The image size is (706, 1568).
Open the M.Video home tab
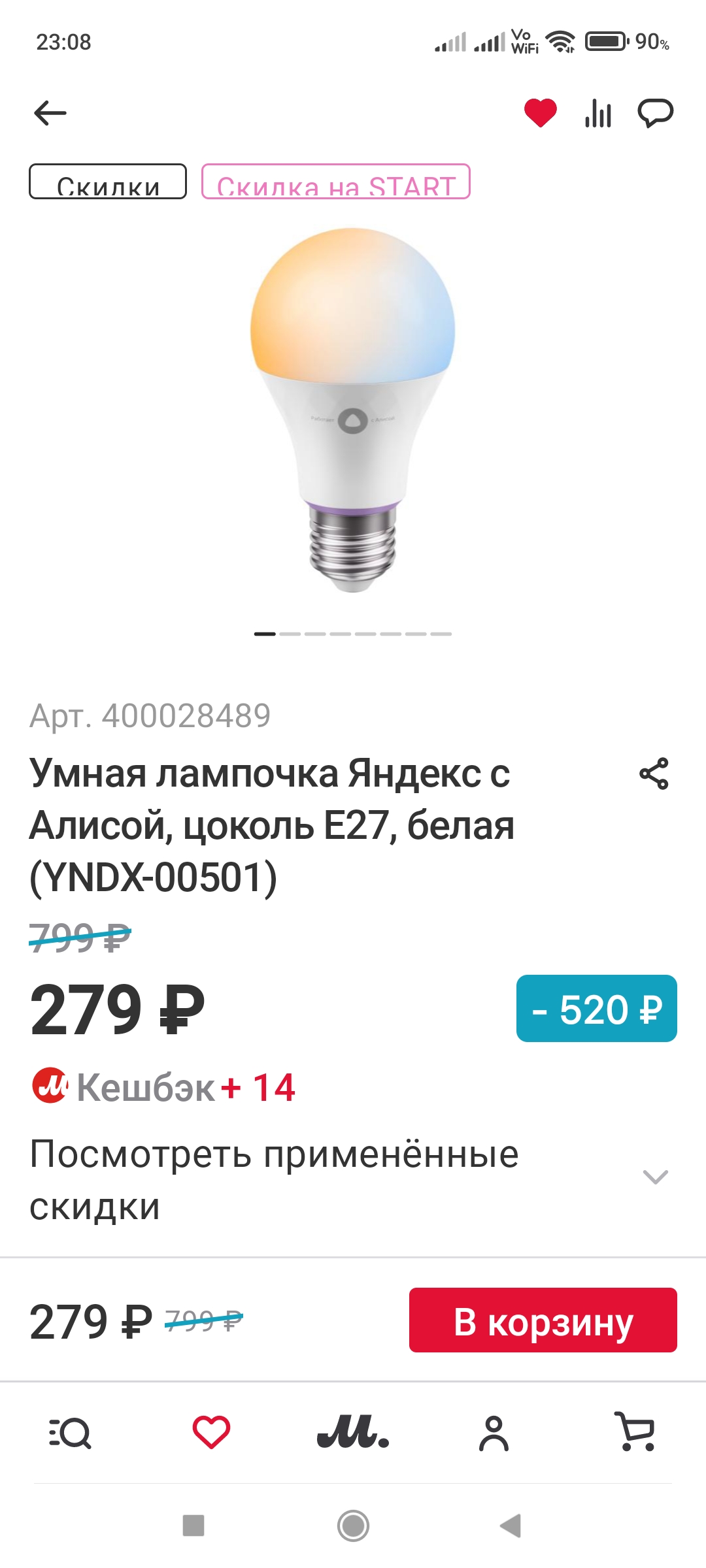click(x=353, y=1432)
